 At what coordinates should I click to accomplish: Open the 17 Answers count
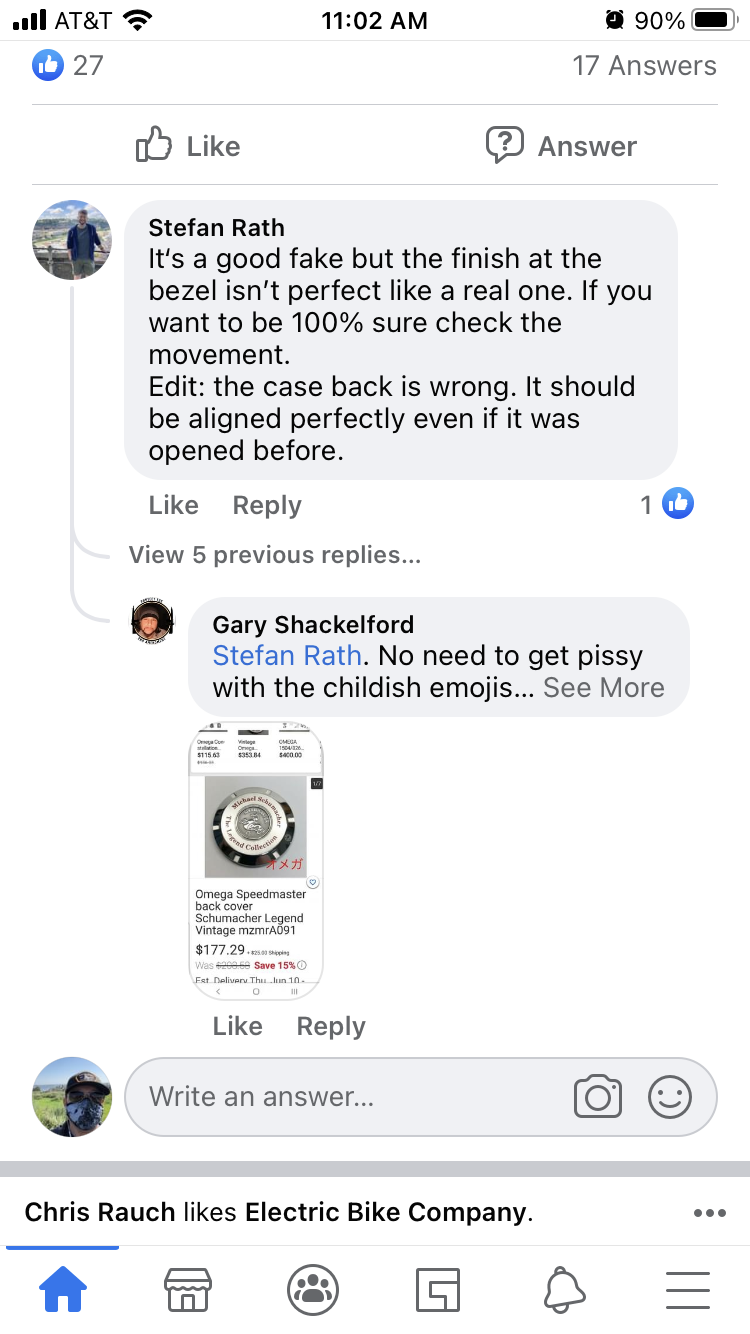644,66
